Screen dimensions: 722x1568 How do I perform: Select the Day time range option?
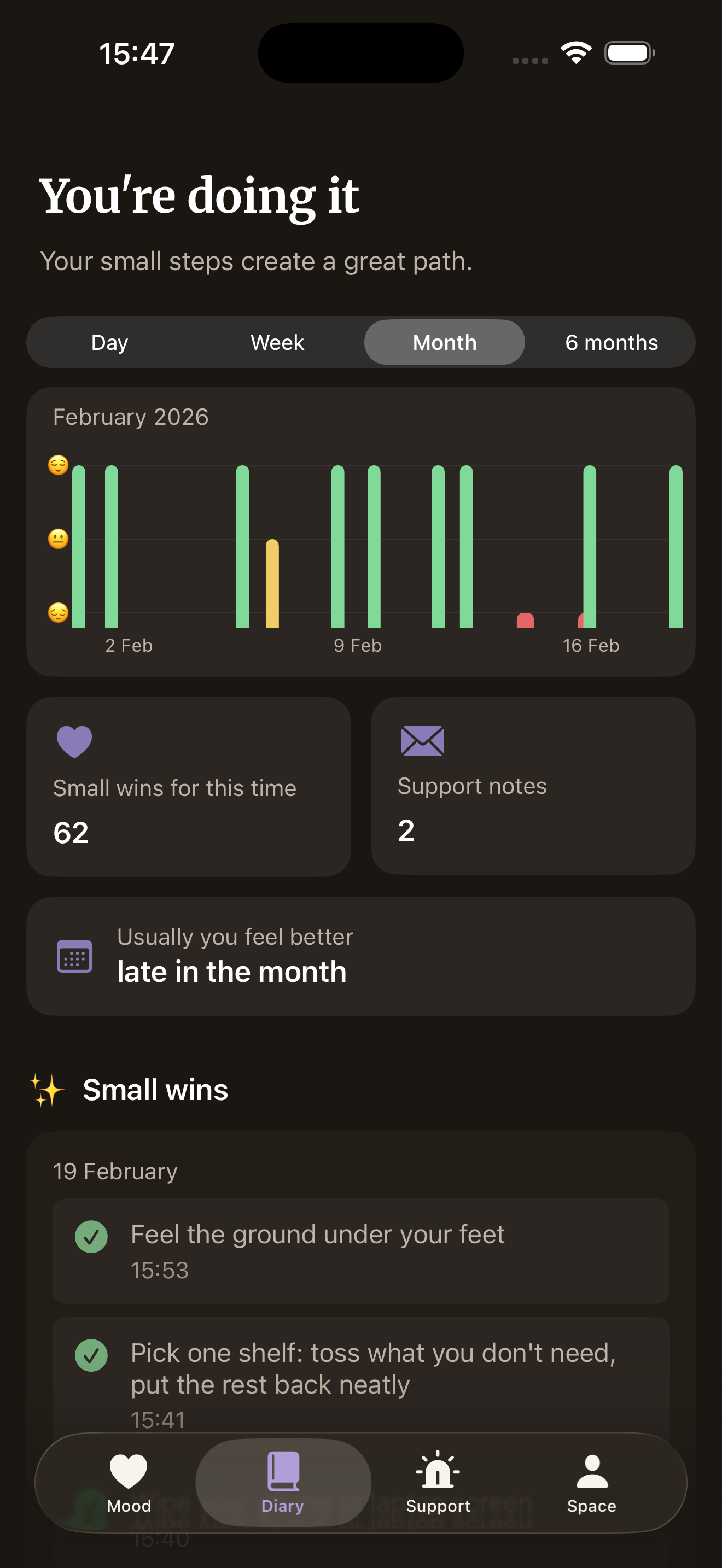(109, 342)
